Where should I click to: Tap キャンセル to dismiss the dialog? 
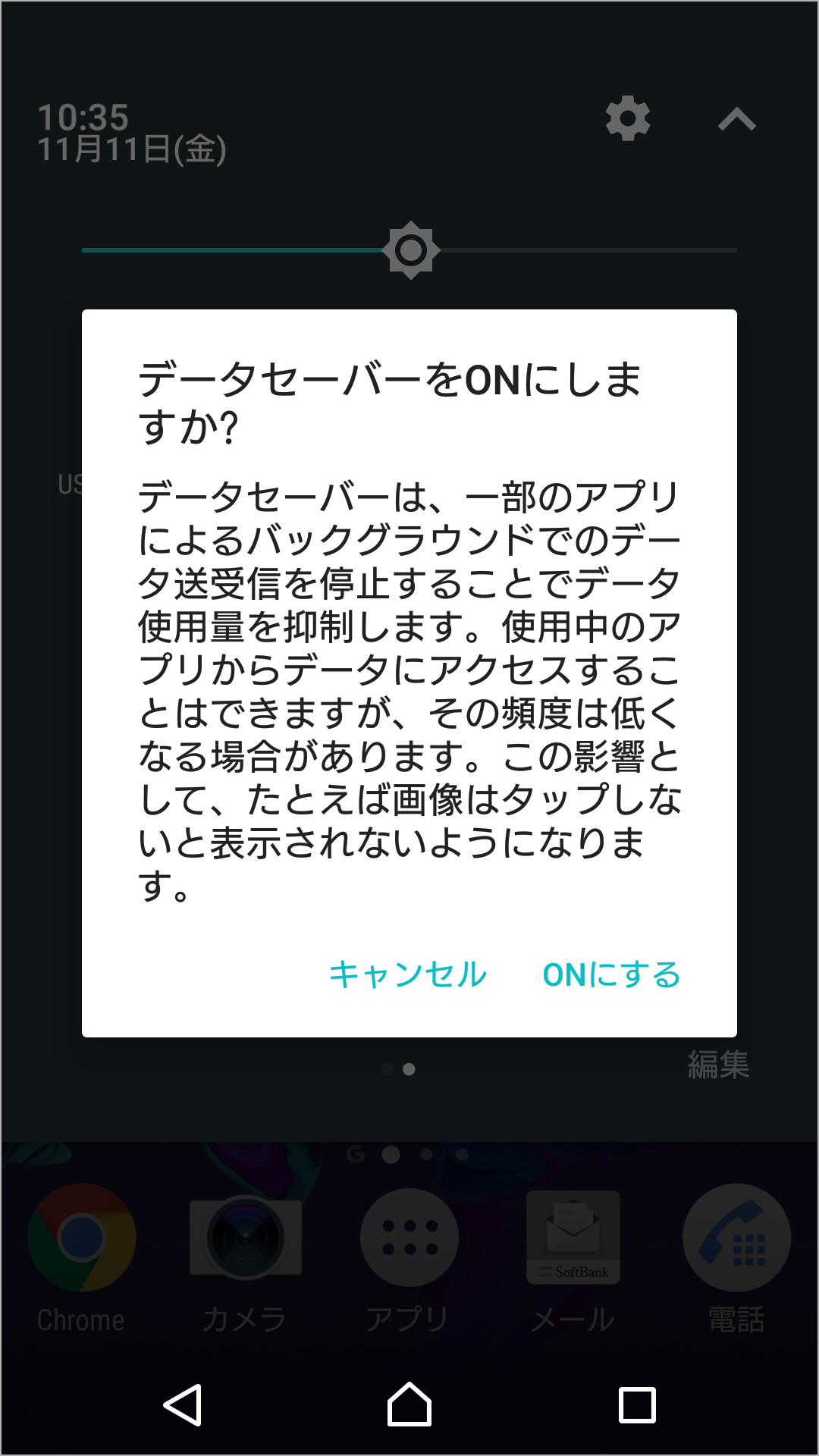(408, 974)
